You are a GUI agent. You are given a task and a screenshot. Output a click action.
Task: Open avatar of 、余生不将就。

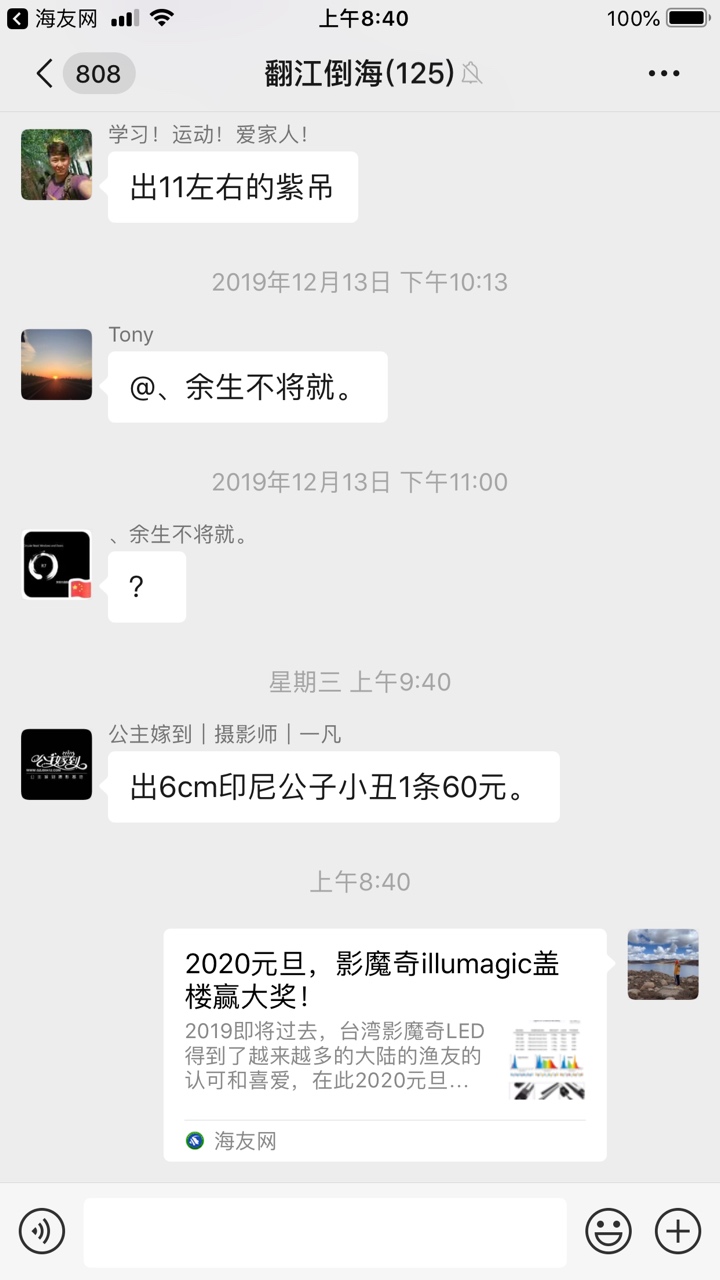click(x=57, y=565)
